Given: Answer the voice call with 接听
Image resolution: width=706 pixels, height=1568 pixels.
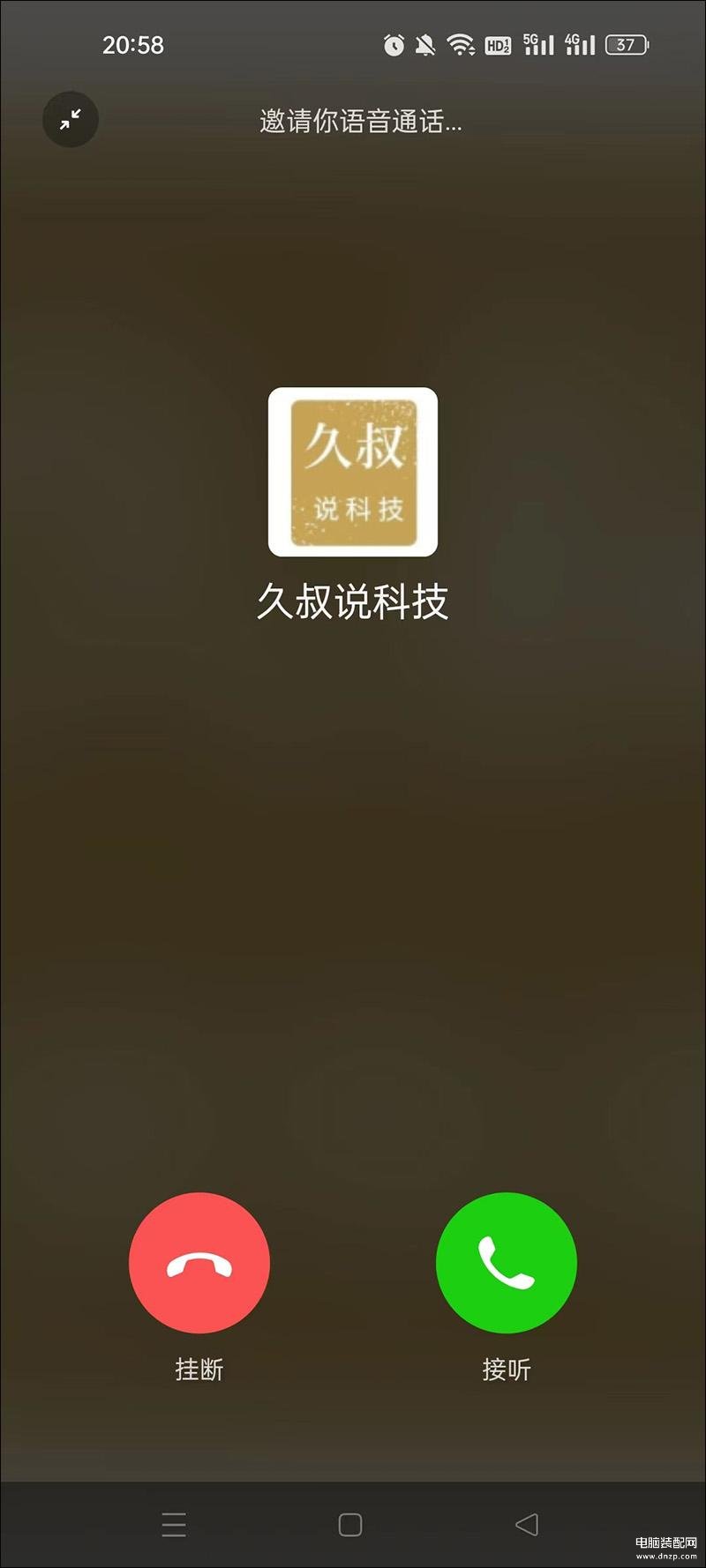Looking at the screenshot, I should pyautogui.click(x=506, y=1262).
